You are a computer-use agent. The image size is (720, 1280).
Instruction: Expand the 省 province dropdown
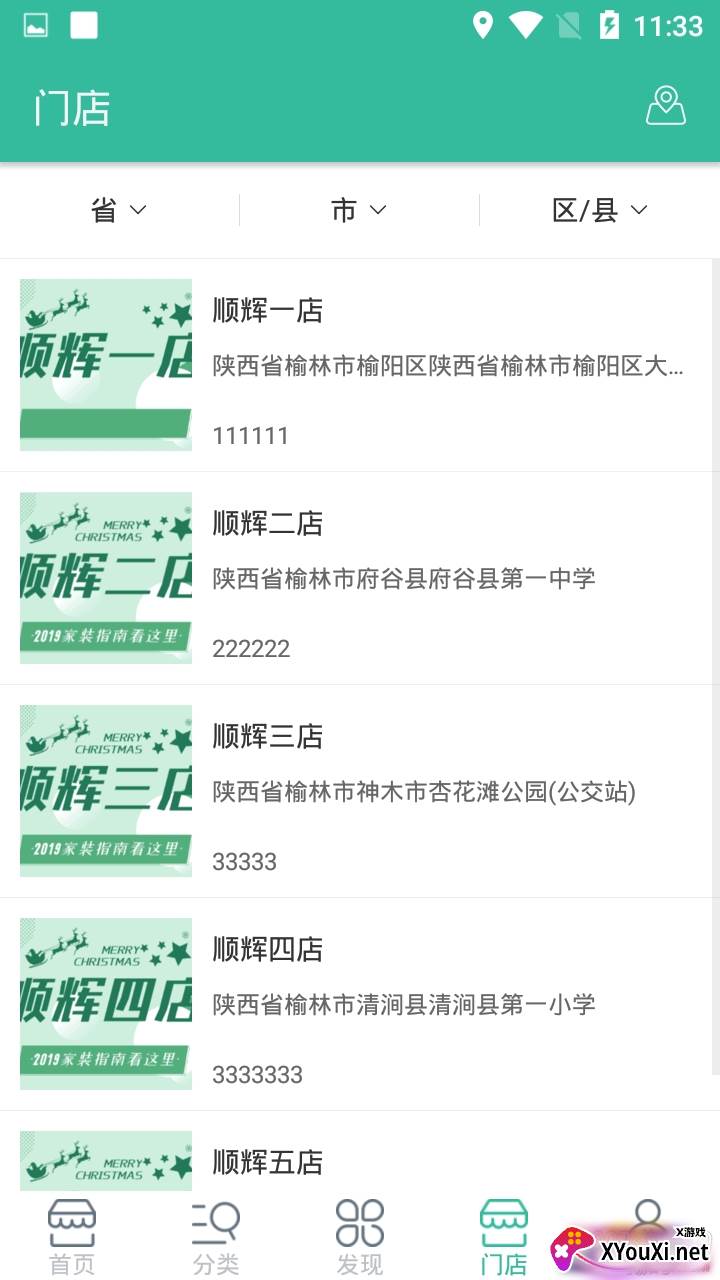[x=119, y=210]
